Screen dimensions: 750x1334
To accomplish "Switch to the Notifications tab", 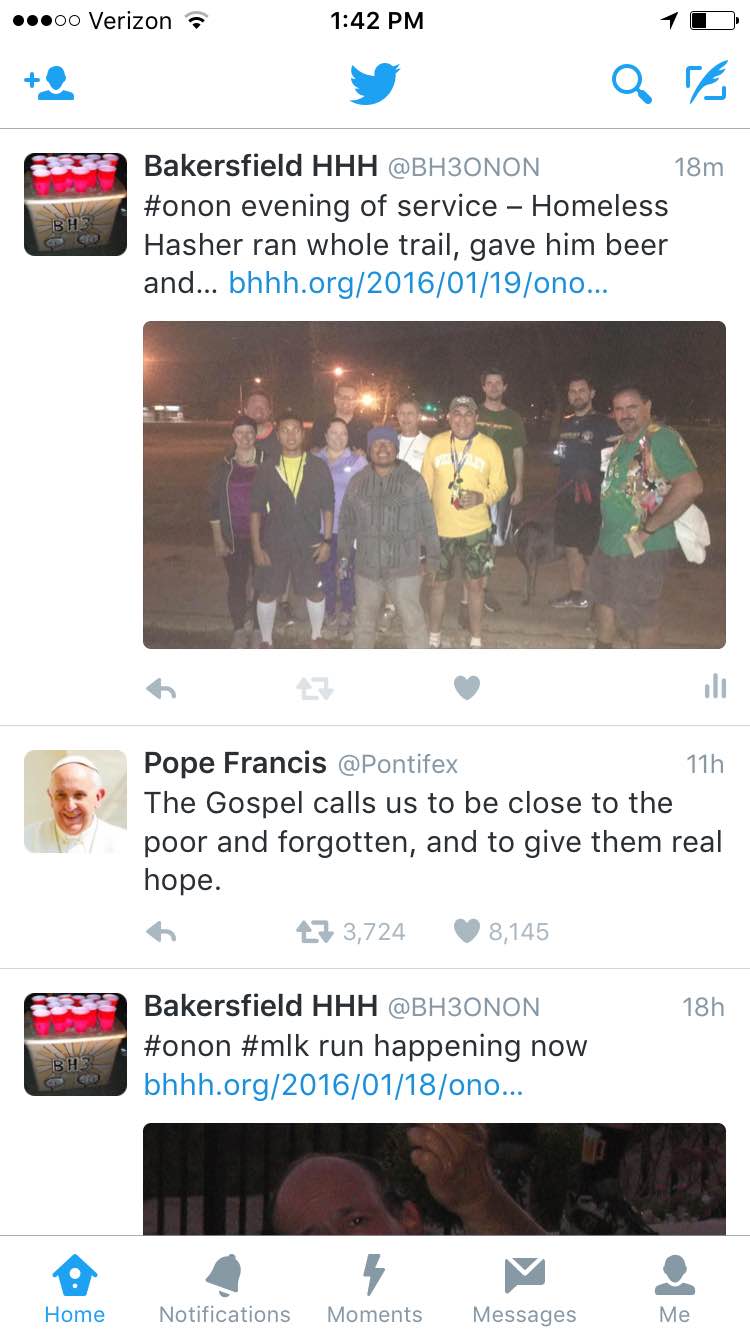I will click(x=224, y=1288).
